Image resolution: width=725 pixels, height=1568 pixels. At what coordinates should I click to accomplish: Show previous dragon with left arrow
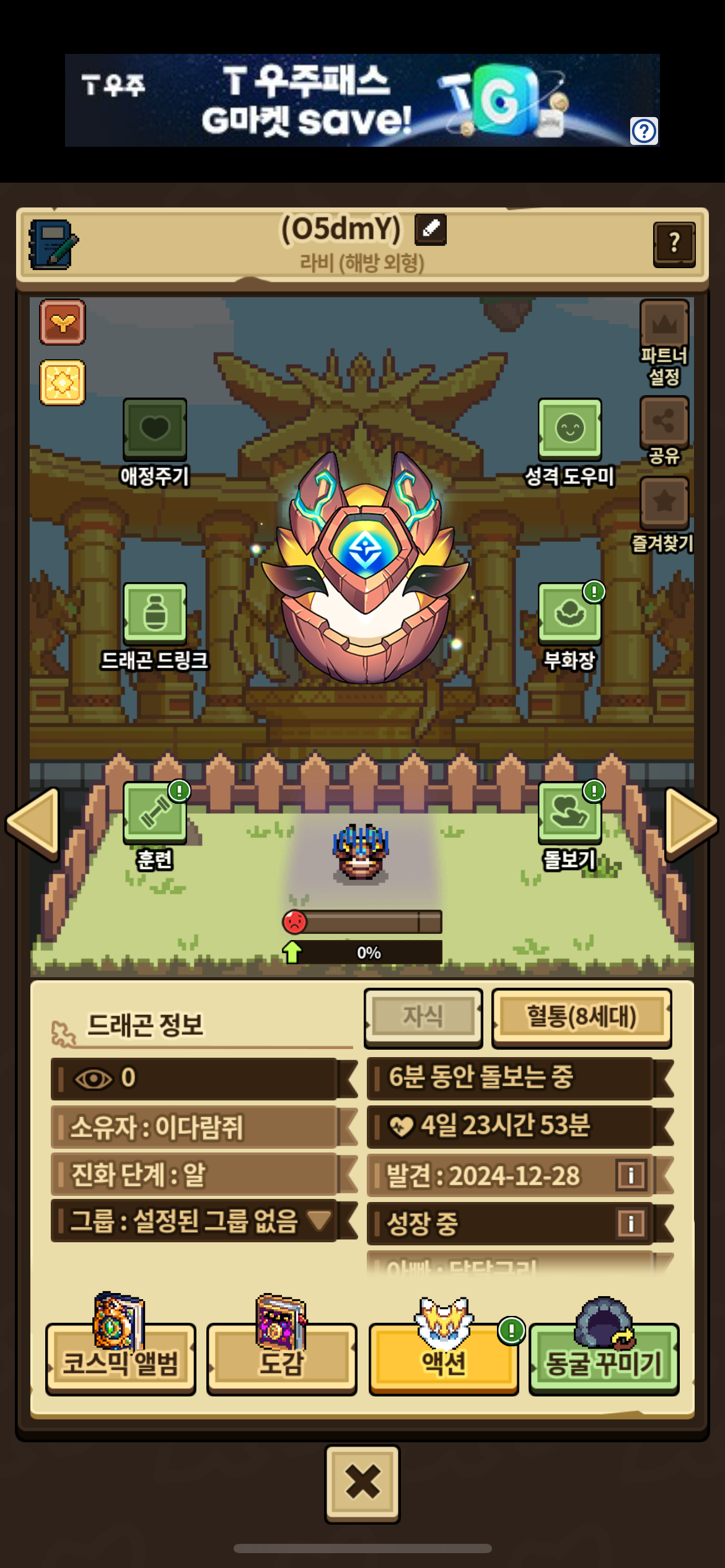click(33, 824)
